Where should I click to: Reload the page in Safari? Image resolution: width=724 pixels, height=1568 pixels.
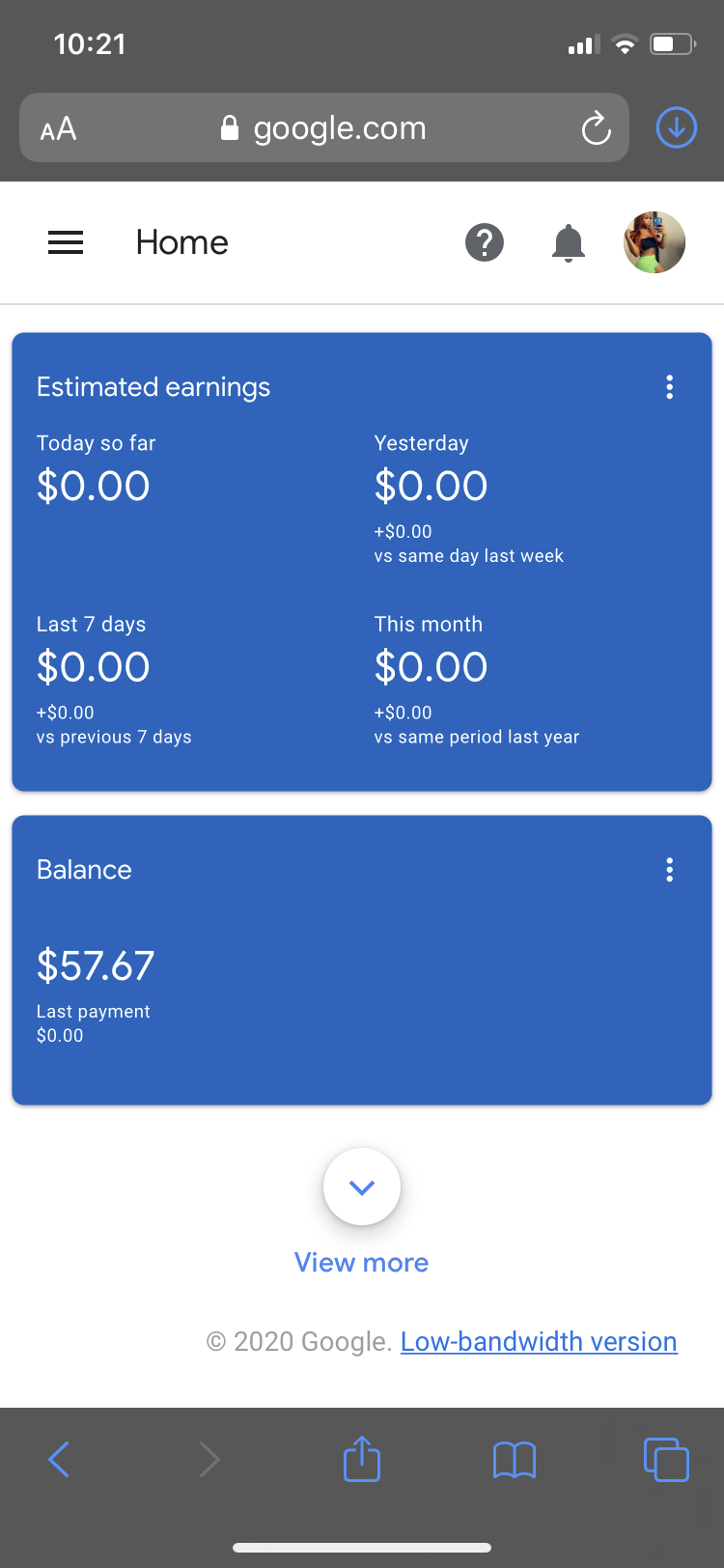tap(597, 127)
